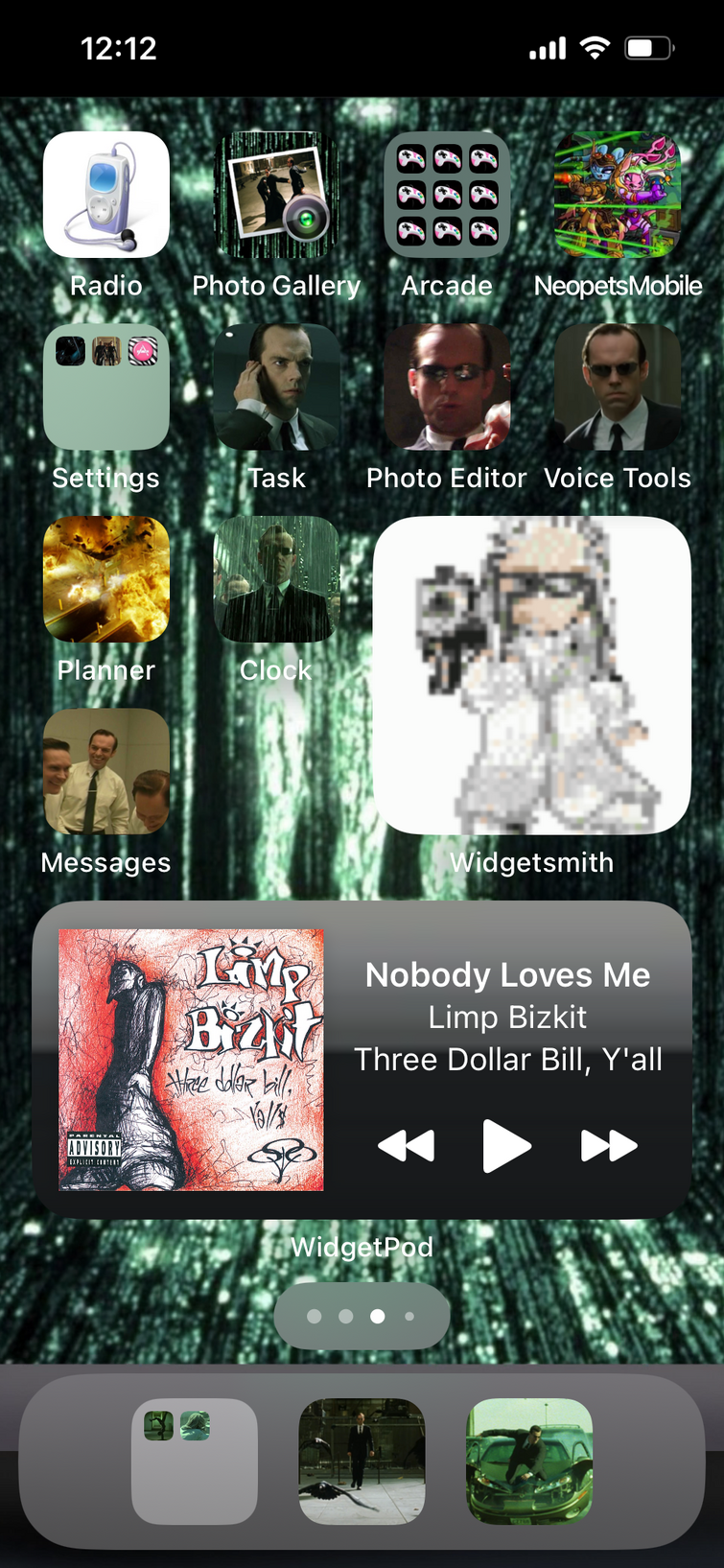The height and width of the screenshot is (1568, 724).
Task: Open the Settings folder
Action: pos(106,386)
